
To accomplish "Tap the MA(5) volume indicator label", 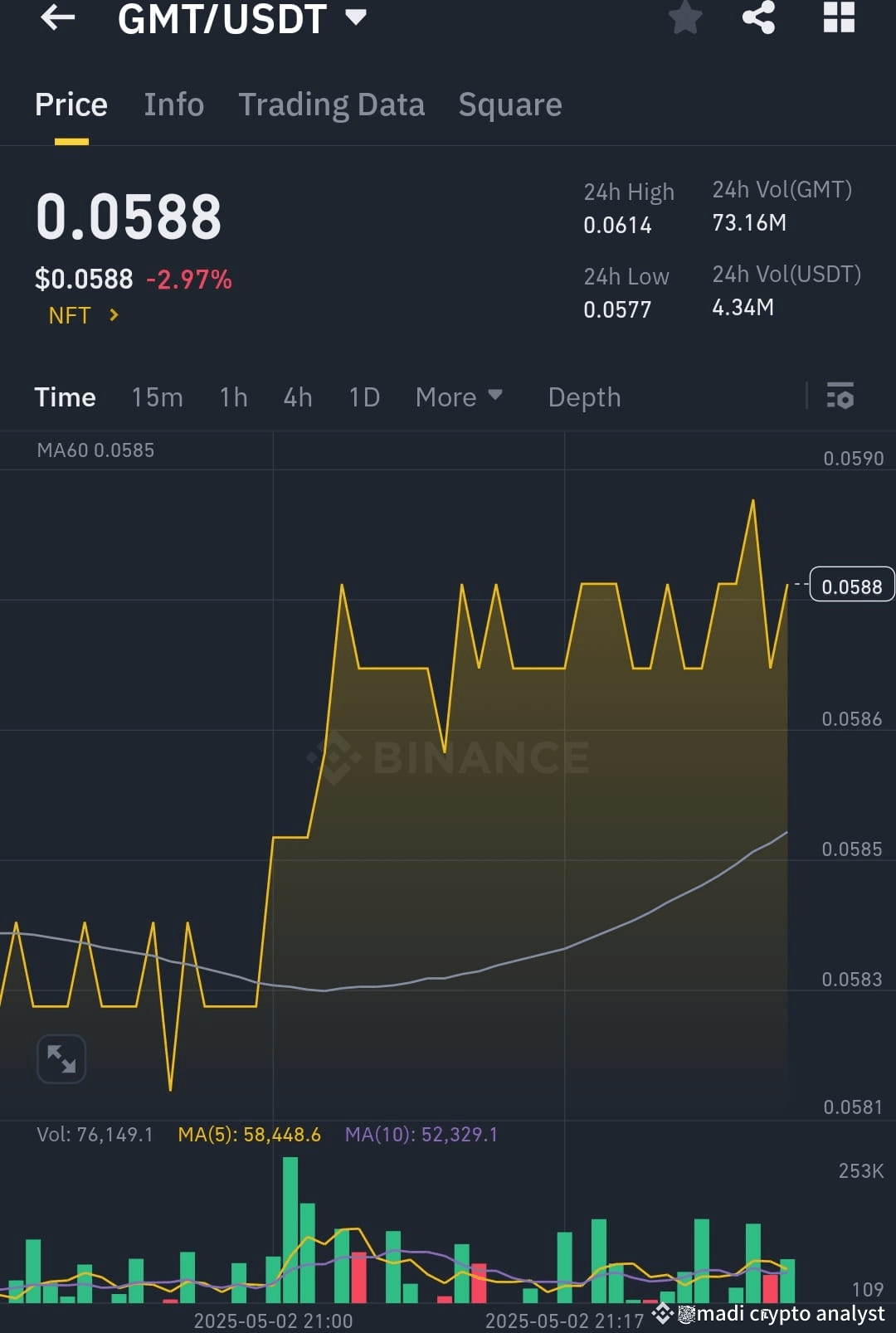I will (x=250, y=1134).
